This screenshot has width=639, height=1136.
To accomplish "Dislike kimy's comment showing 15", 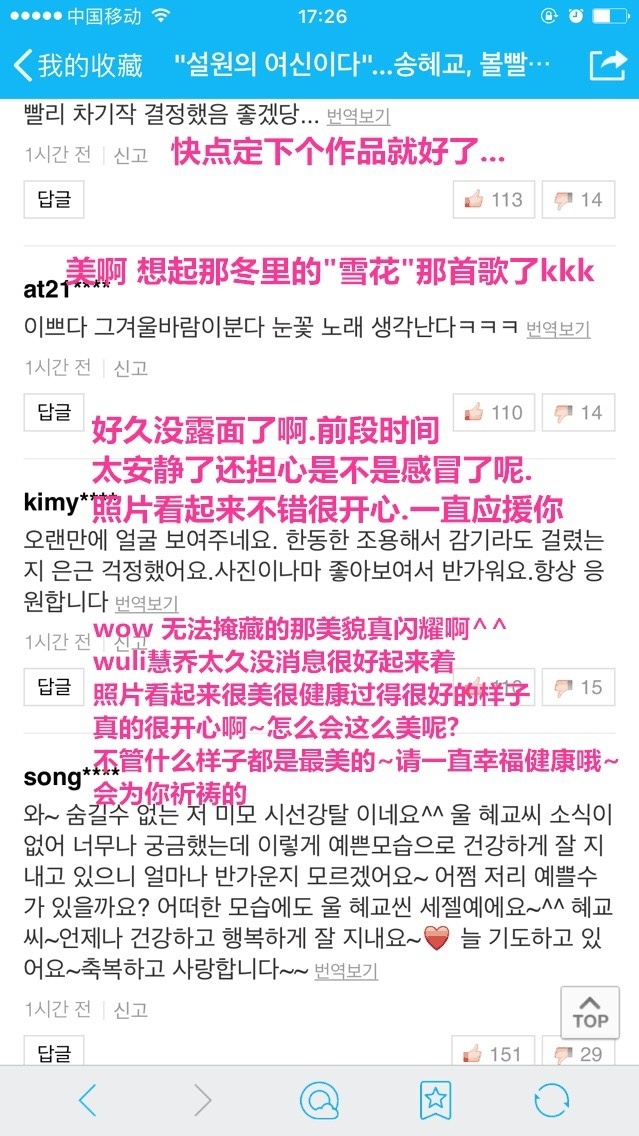I will pos(579,687).
